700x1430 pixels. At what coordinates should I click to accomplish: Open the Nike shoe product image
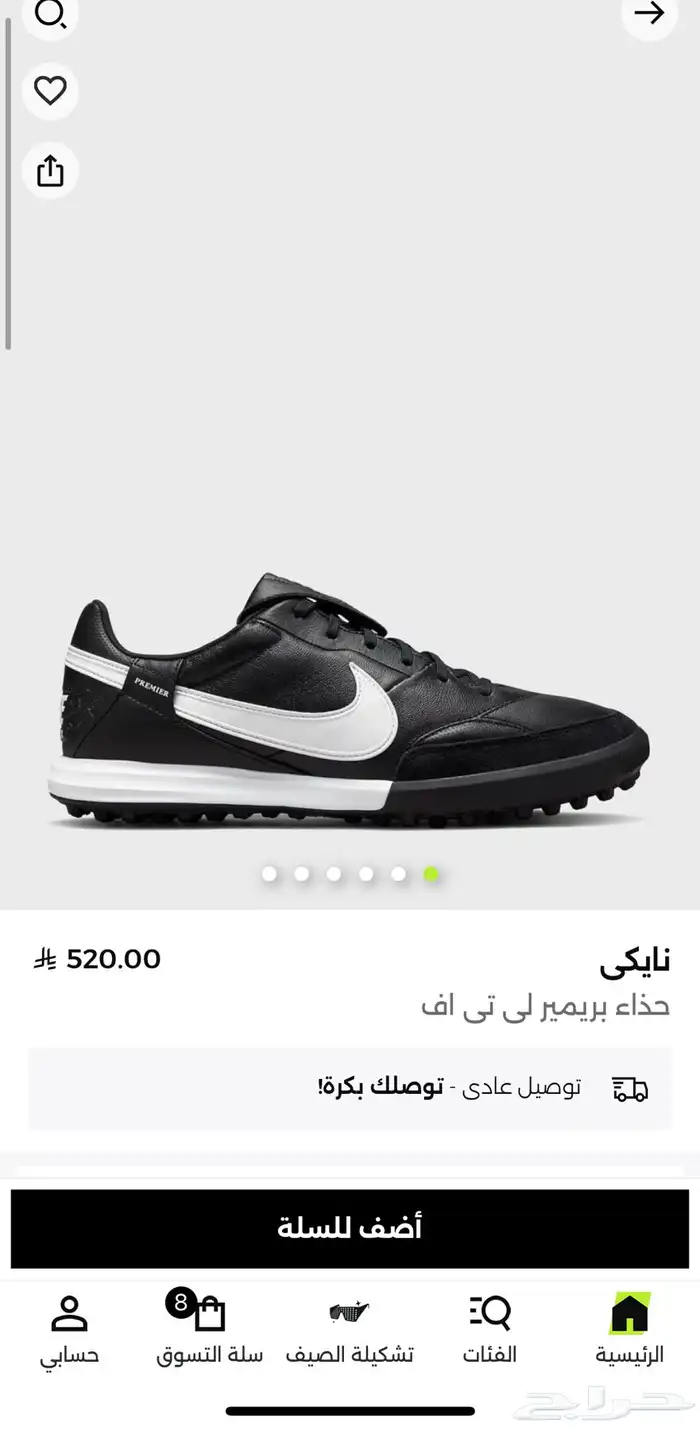click(350, 700)
